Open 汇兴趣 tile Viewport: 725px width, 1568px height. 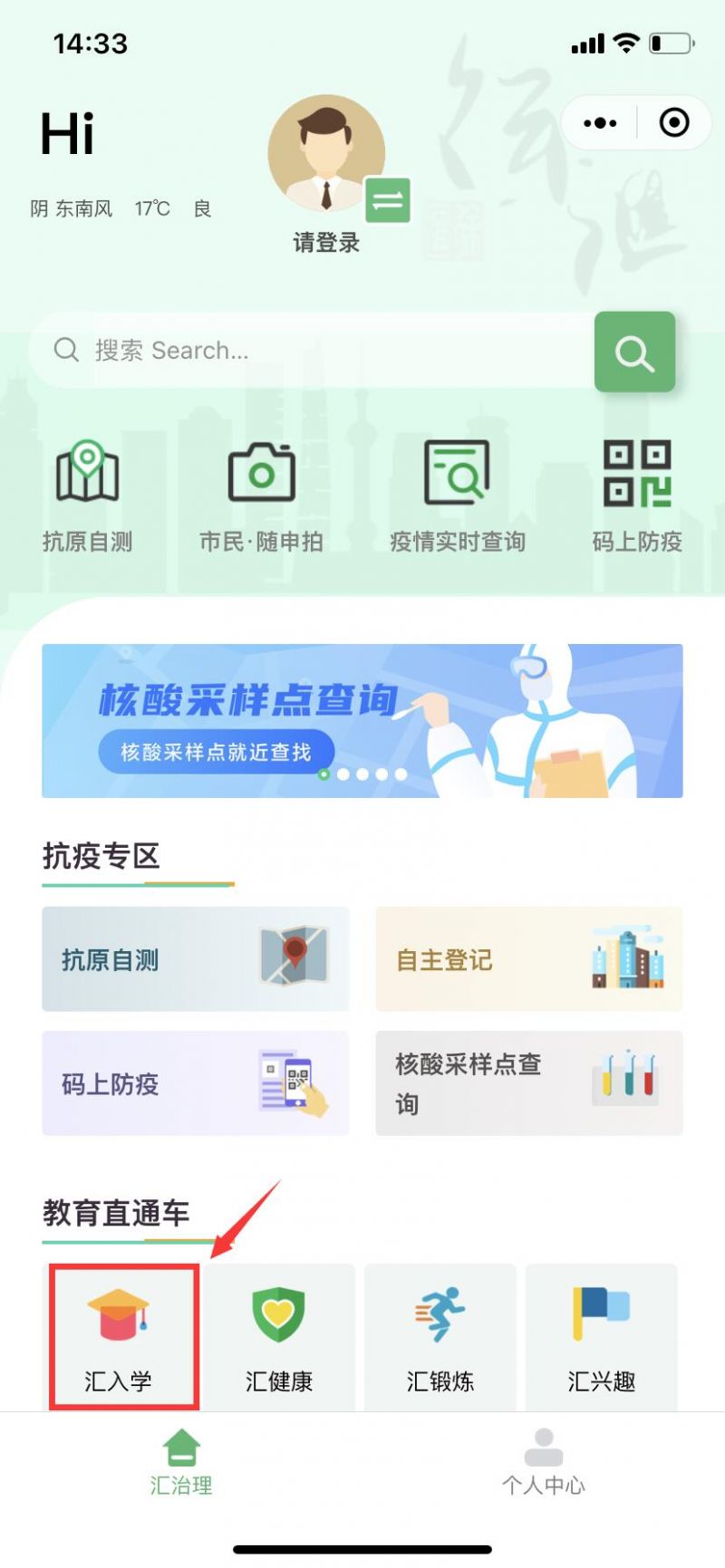click(x=602, y=1337)
